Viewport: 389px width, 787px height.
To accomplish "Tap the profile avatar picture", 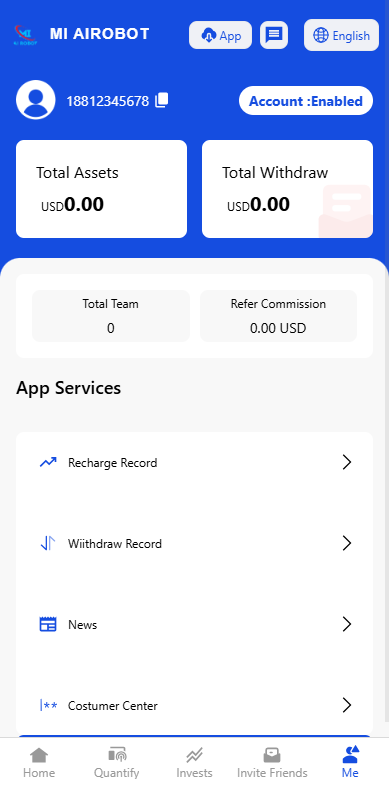I will point(36,100).
